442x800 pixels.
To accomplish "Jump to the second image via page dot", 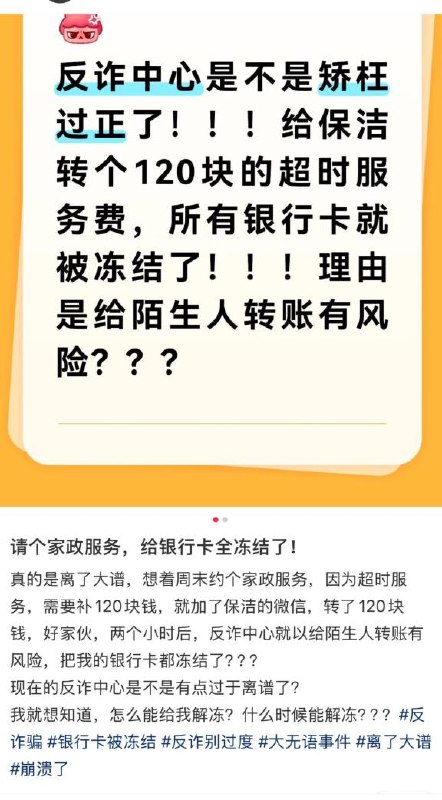I will 225,519.
